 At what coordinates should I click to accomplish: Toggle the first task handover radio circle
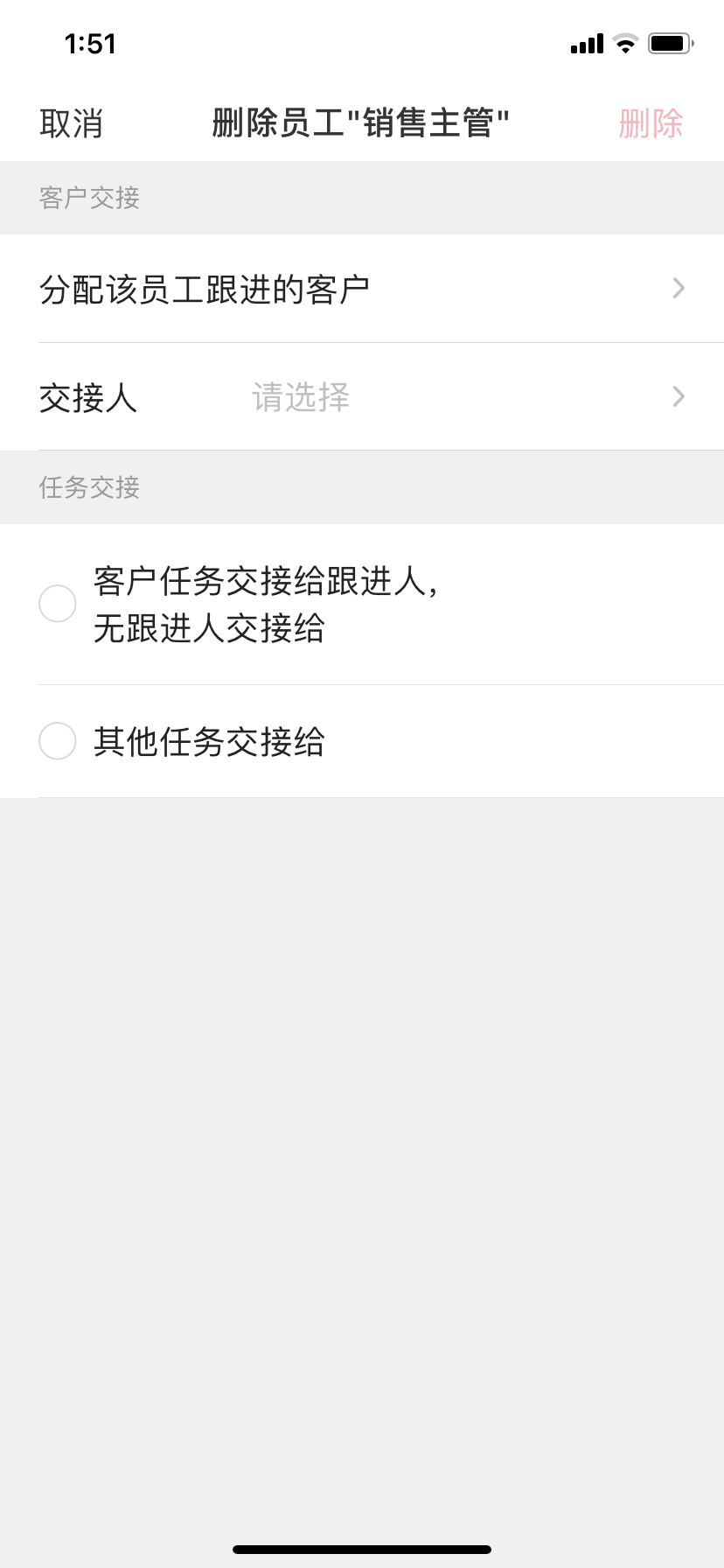click(57, 603)
